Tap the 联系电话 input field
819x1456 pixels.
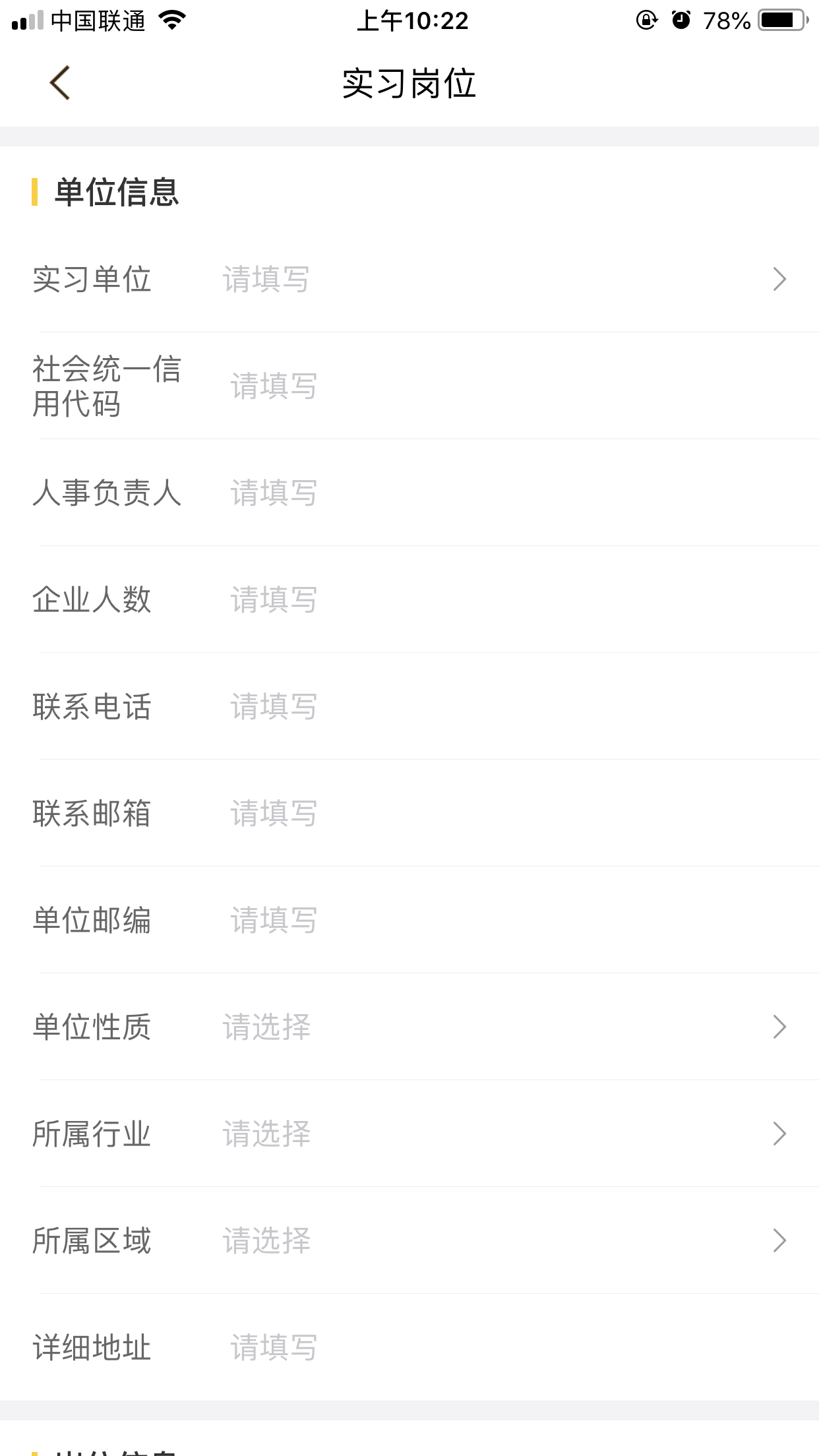coord(501,707)
